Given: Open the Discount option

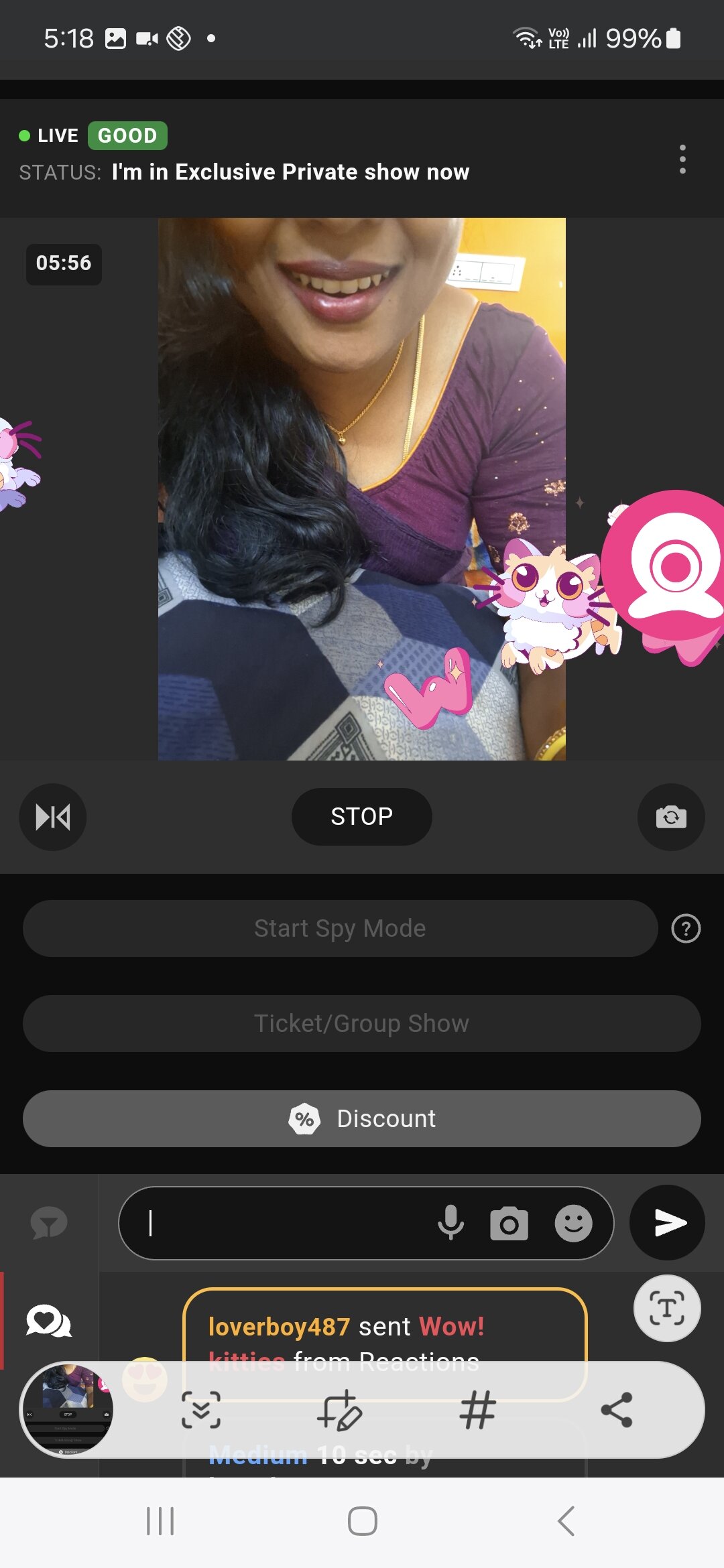Looking at the screenshot, I should [361, 1118].
